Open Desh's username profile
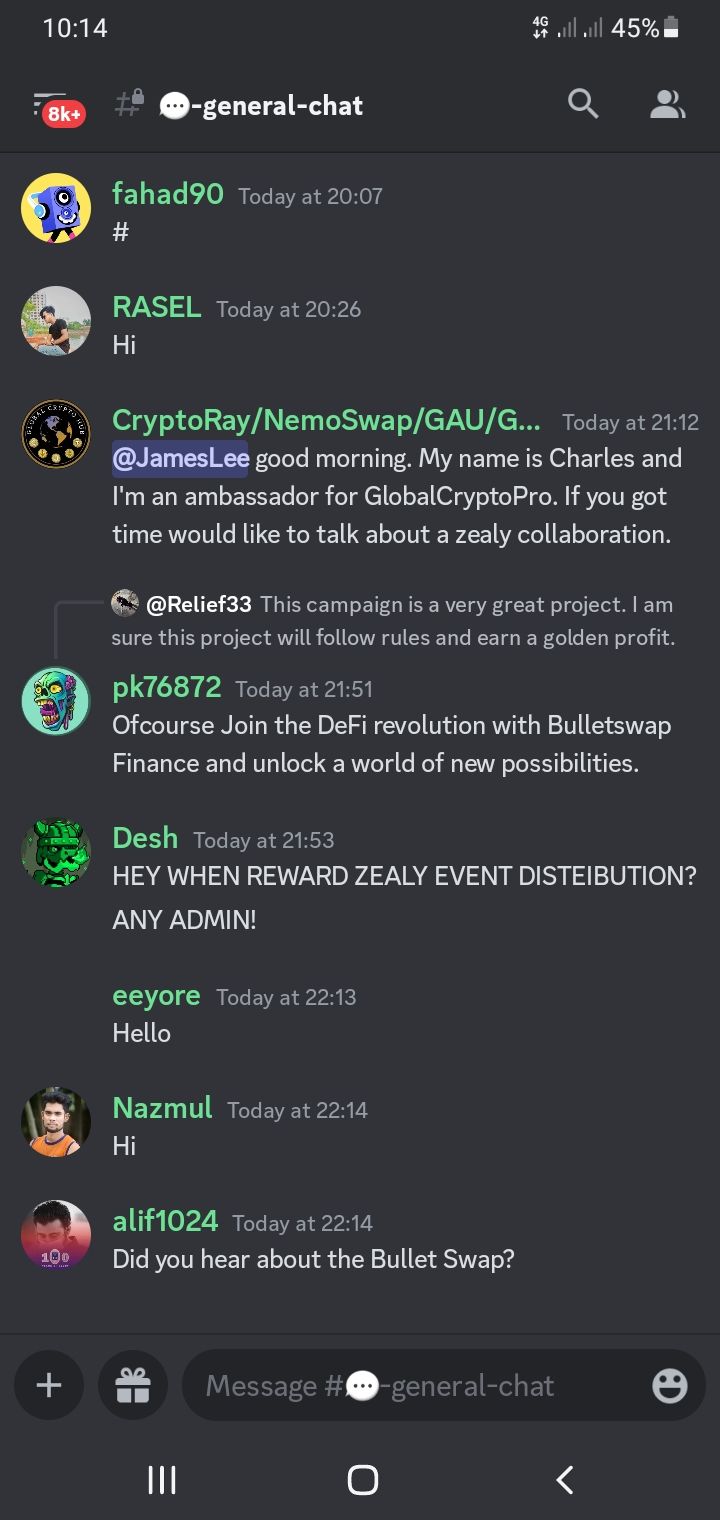 [145, 838]
